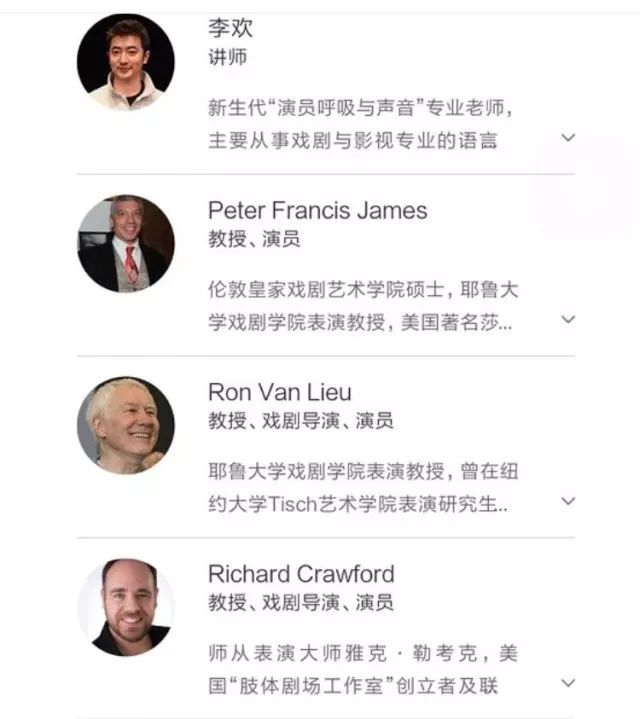Screen dimensions: 640x719
Task: Expand Peter Francis James's bio
Action: pos(568,320)
